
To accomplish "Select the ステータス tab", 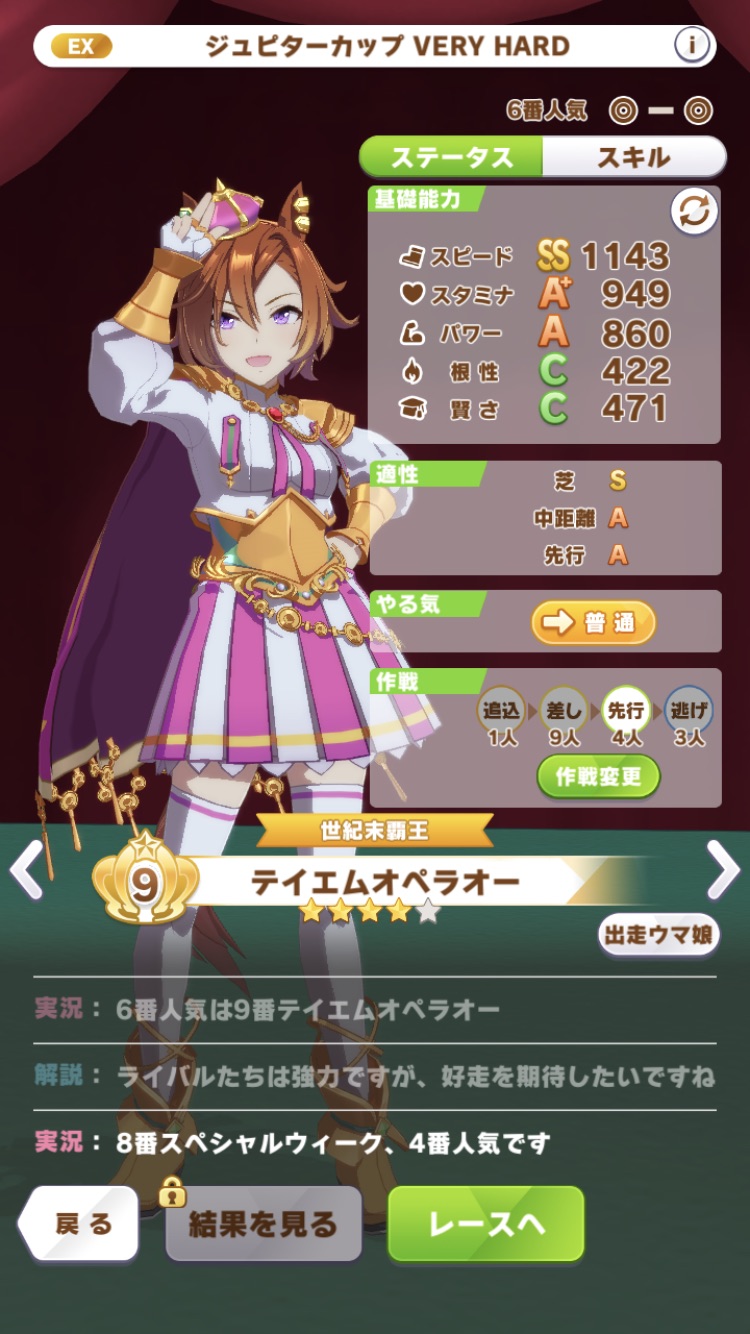I will (x=451, y=157).
